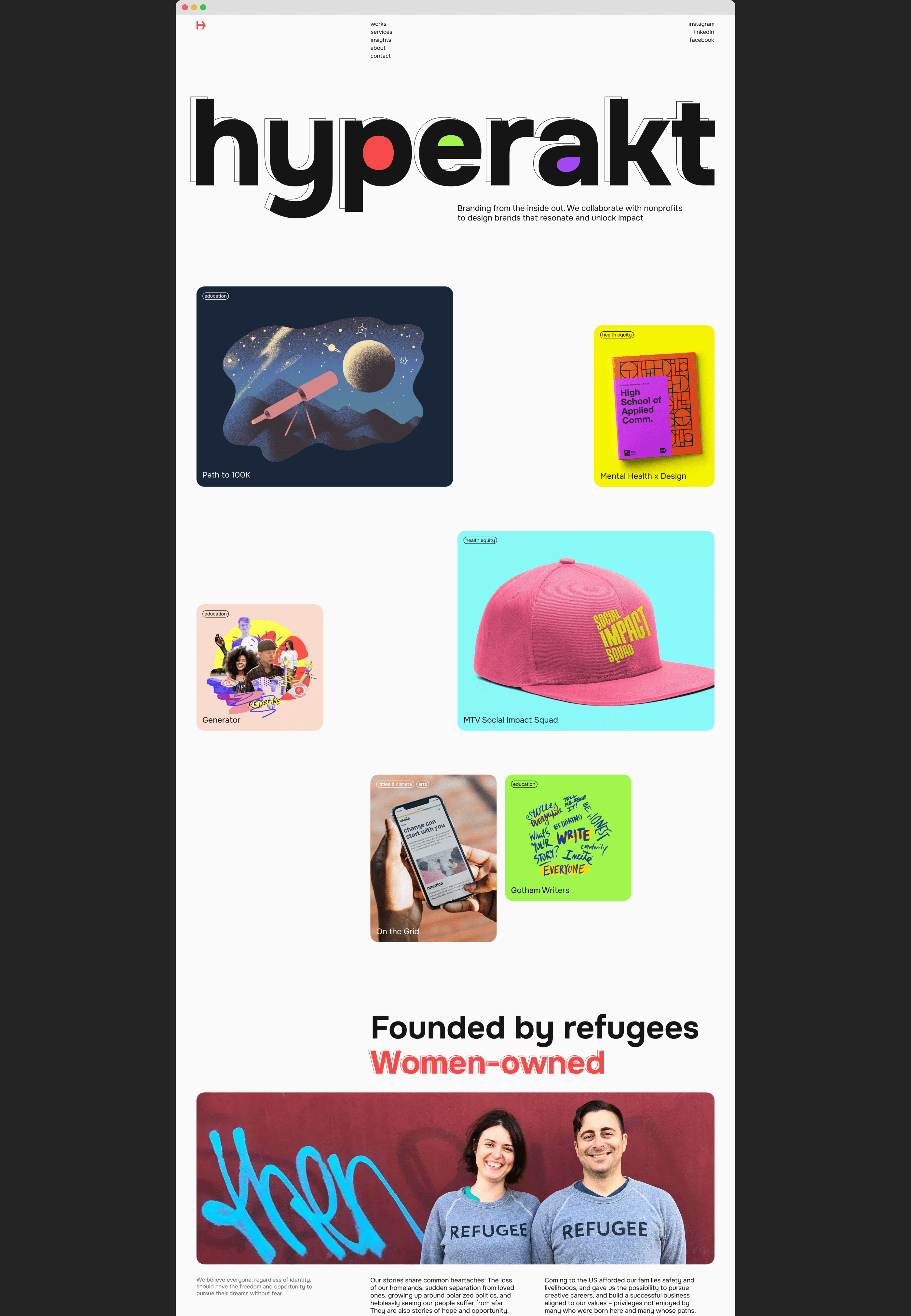View the Mental Health x Design project
The width and height of the screenshot is (911, 1316).
point(654,406)
